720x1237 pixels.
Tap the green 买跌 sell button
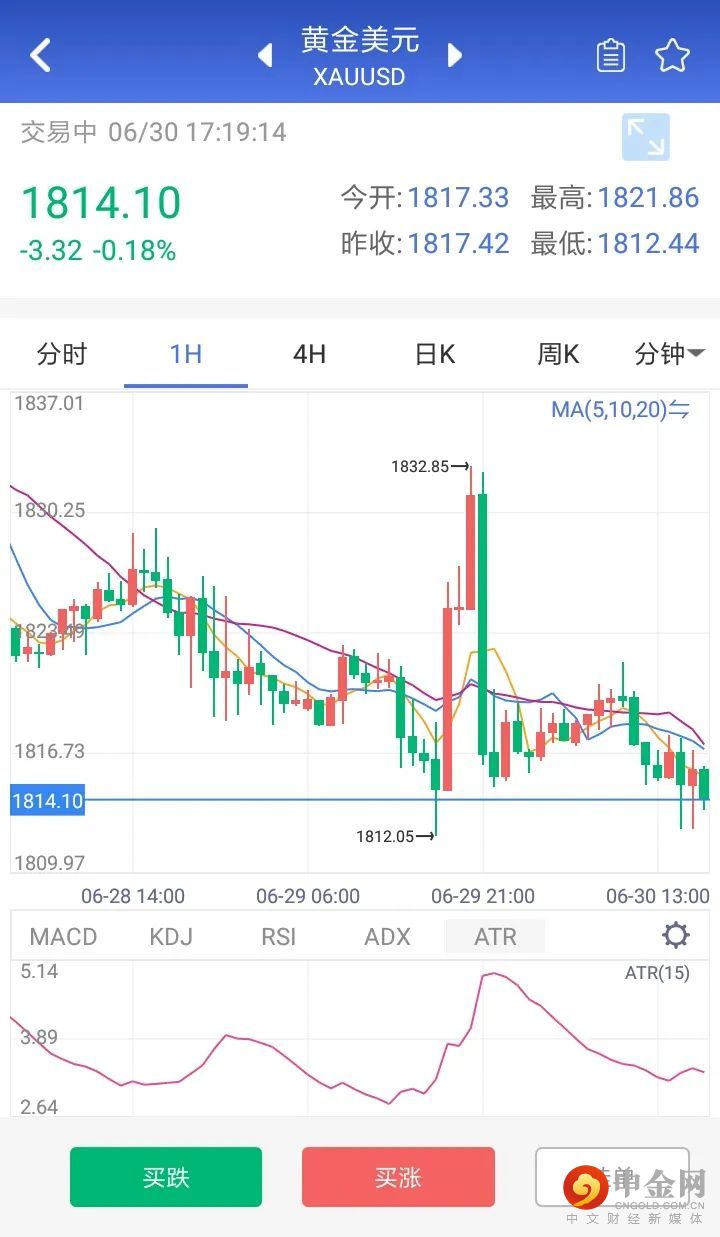pos(166,1177)
